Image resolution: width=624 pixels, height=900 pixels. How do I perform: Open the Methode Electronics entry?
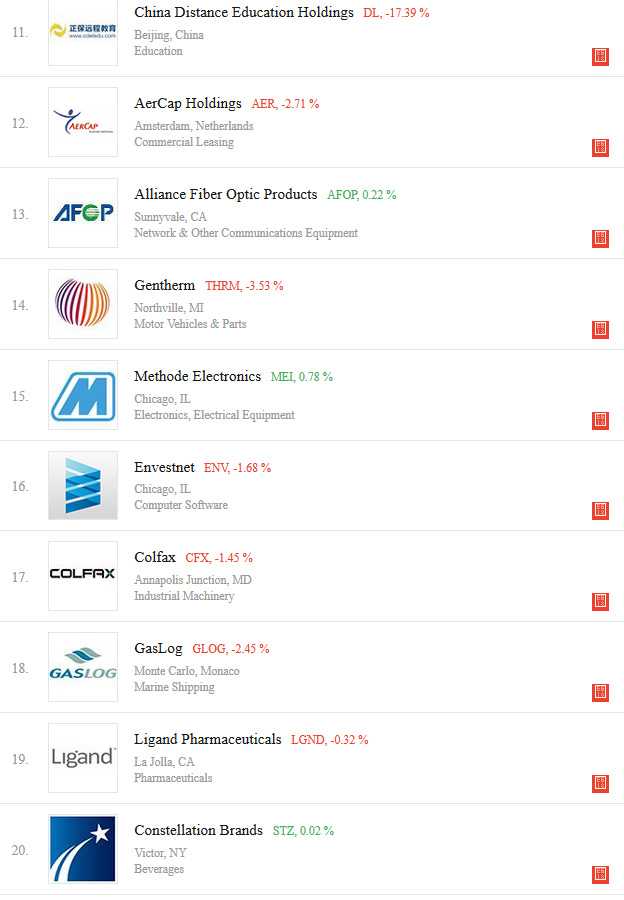pos(197,377)
